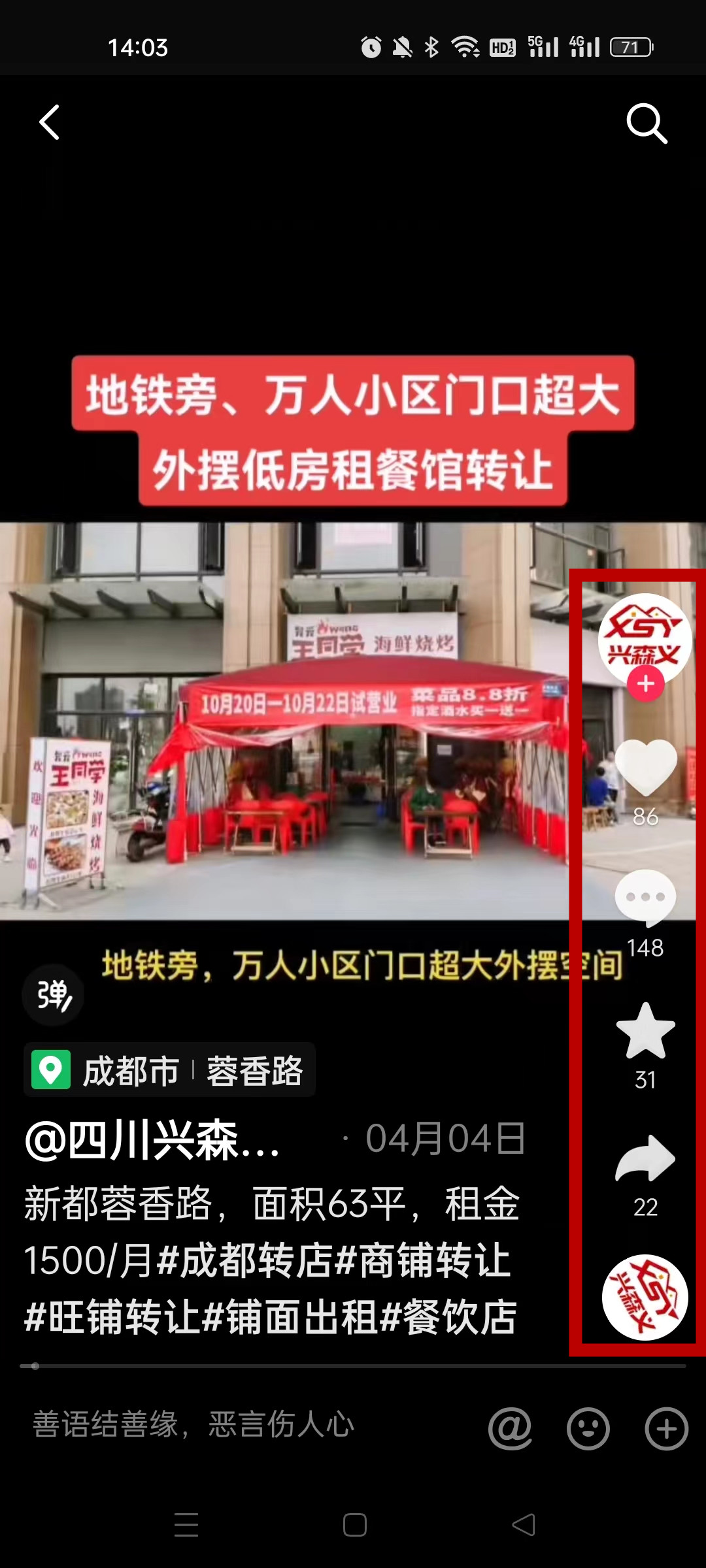
Task: Share the video with the arrow icon
Action: tap(645, 1160)
